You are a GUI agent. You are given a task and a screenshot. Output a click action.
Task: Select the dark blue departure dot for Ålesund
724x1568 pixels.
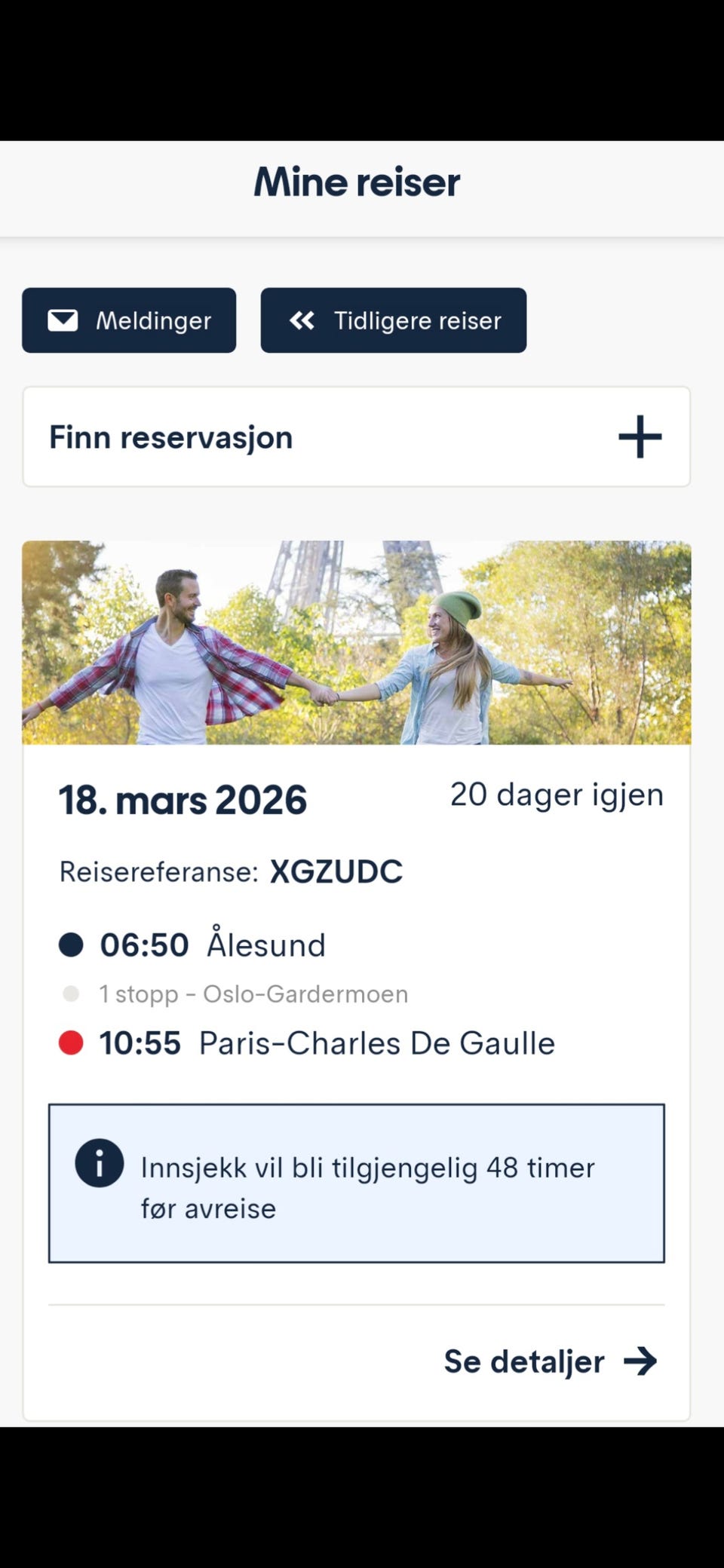[x=70, y=944]
